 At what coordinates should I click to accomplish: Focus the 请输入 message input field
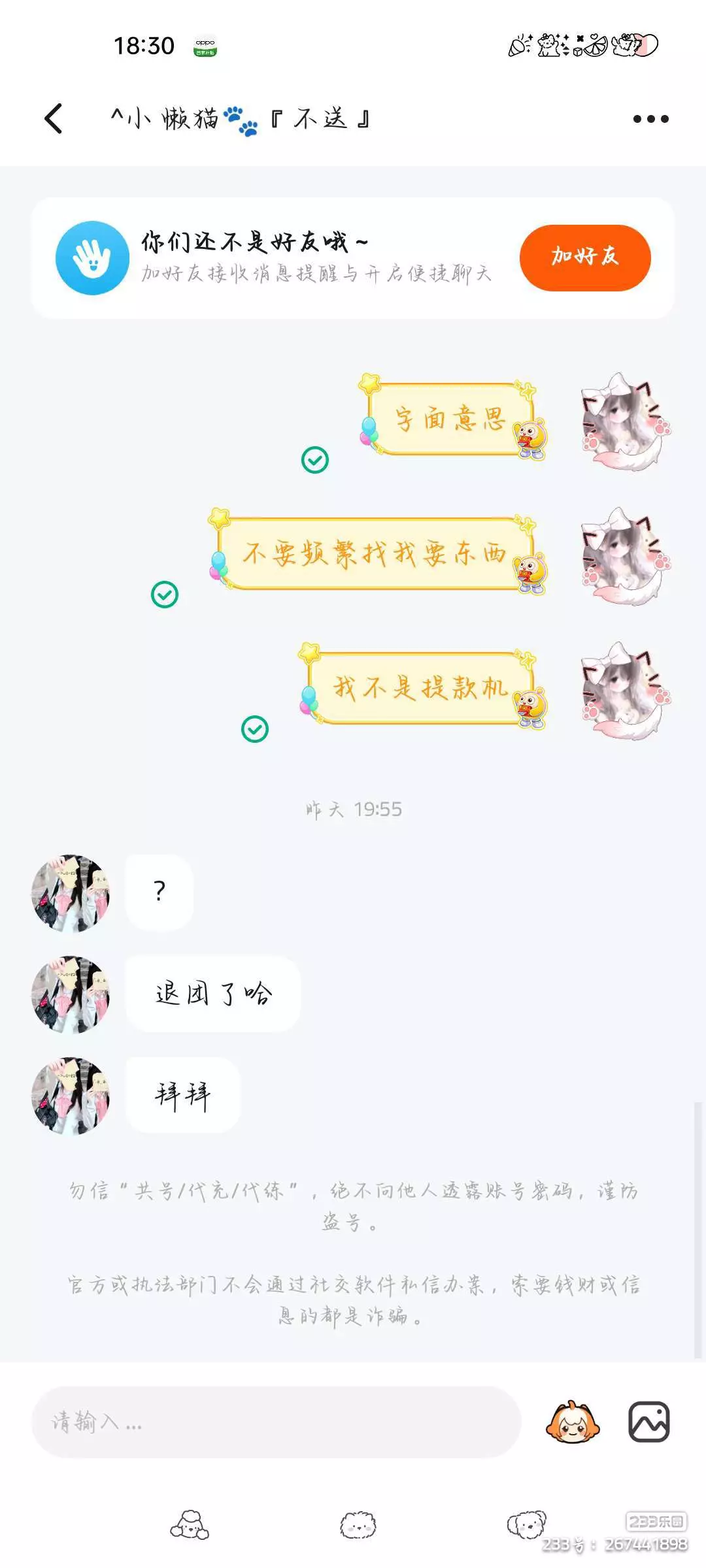click(x=276, y=1422)
